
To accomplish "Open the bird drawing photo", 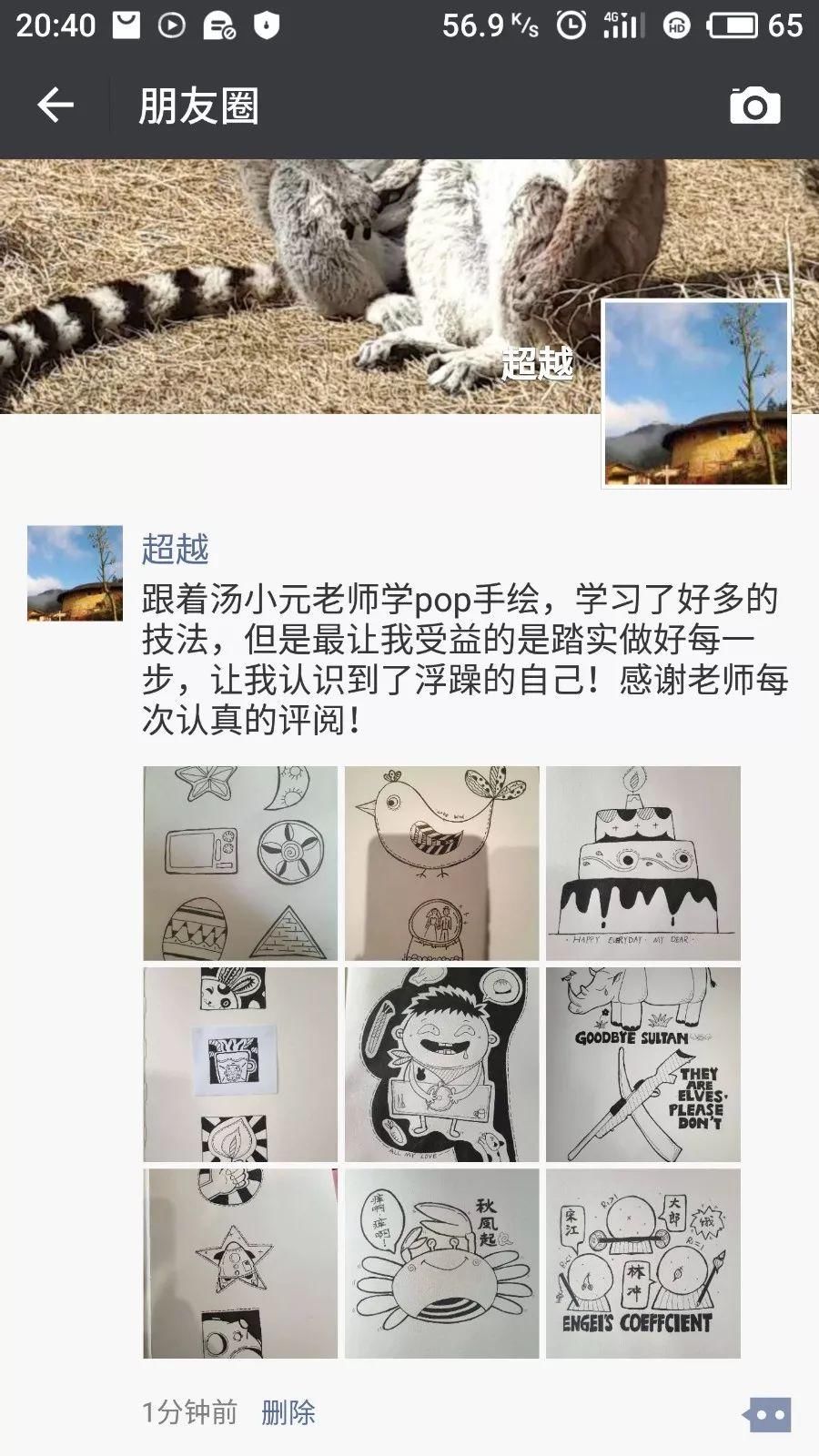I will [x=441, y=863].
